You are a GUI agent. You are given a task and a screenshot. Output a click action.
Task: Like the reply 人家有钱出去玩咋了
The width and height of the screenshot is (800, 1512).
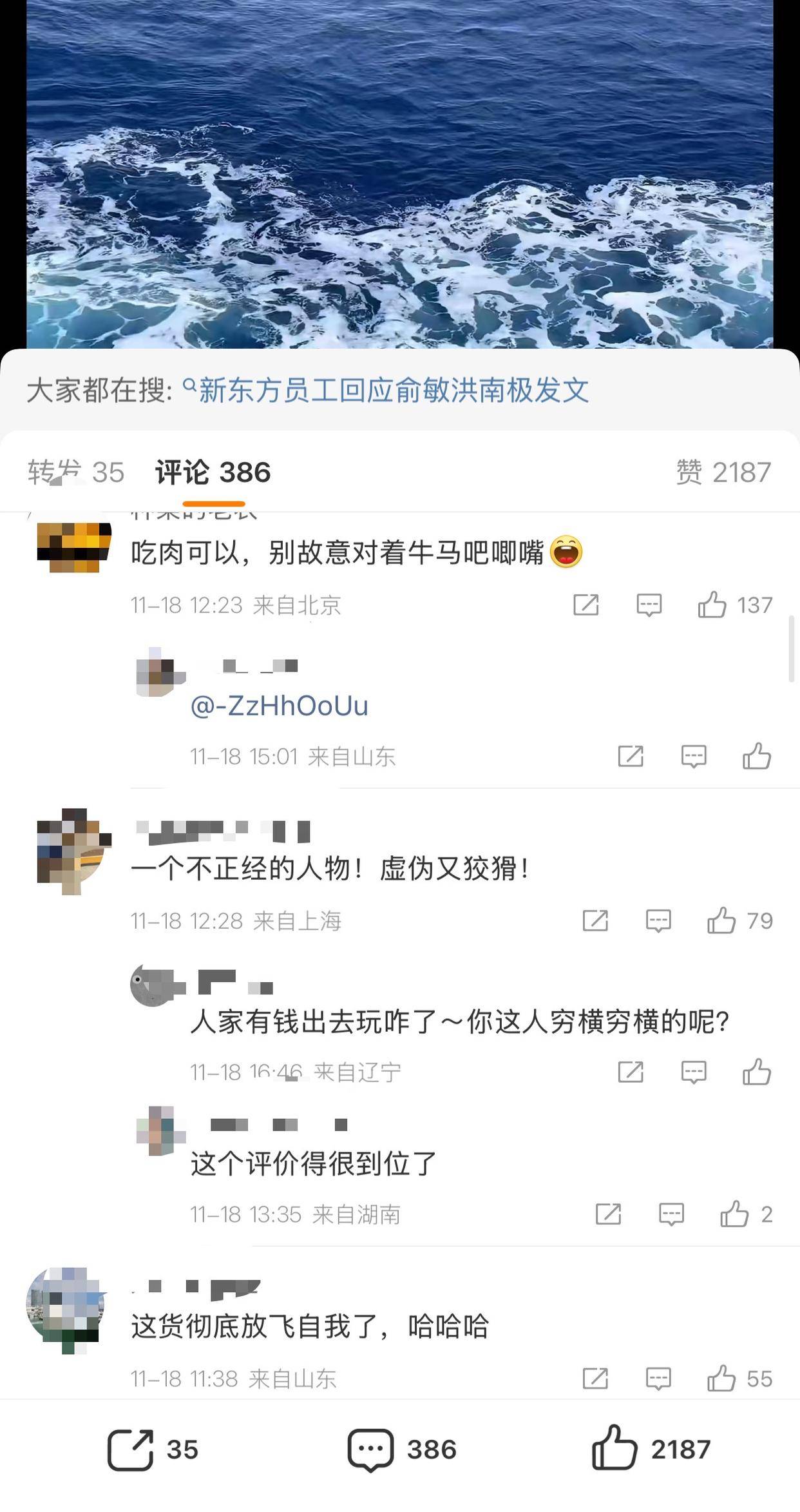pos(757,1072)
